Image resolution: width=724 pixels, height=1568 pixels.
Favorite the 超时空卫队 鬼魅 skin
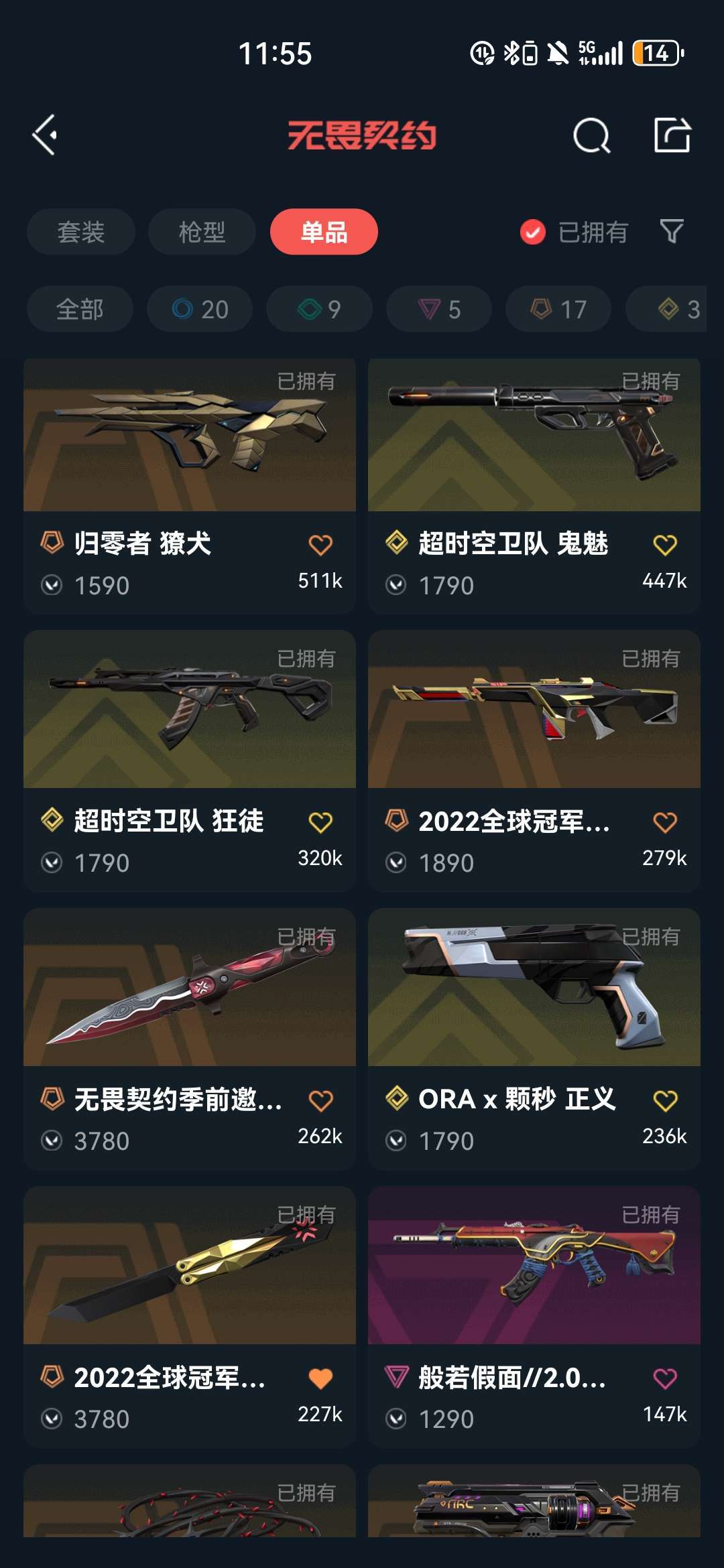click(x=667, y=545)
